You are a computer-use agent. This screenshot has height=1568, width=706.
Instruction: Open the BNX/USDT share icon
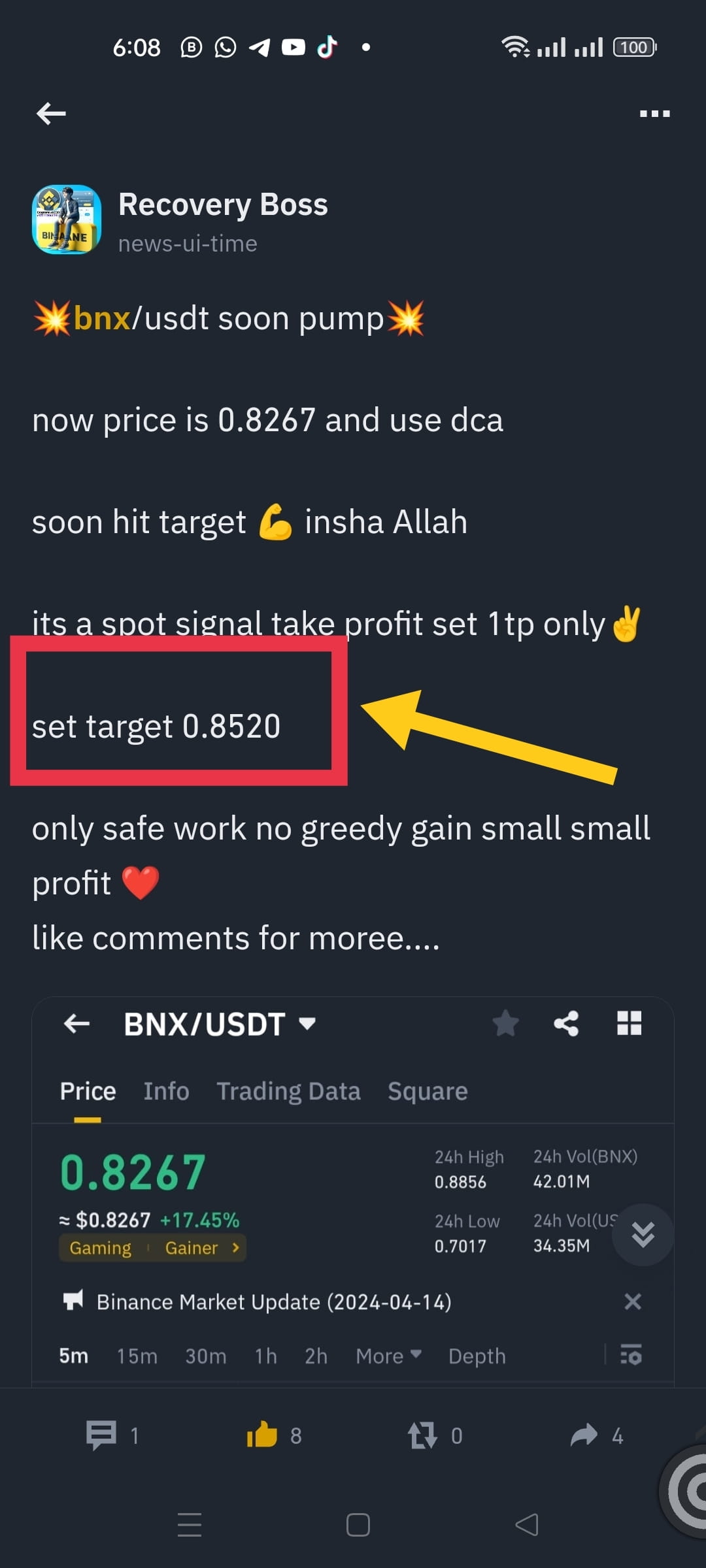click(565, 1024)
